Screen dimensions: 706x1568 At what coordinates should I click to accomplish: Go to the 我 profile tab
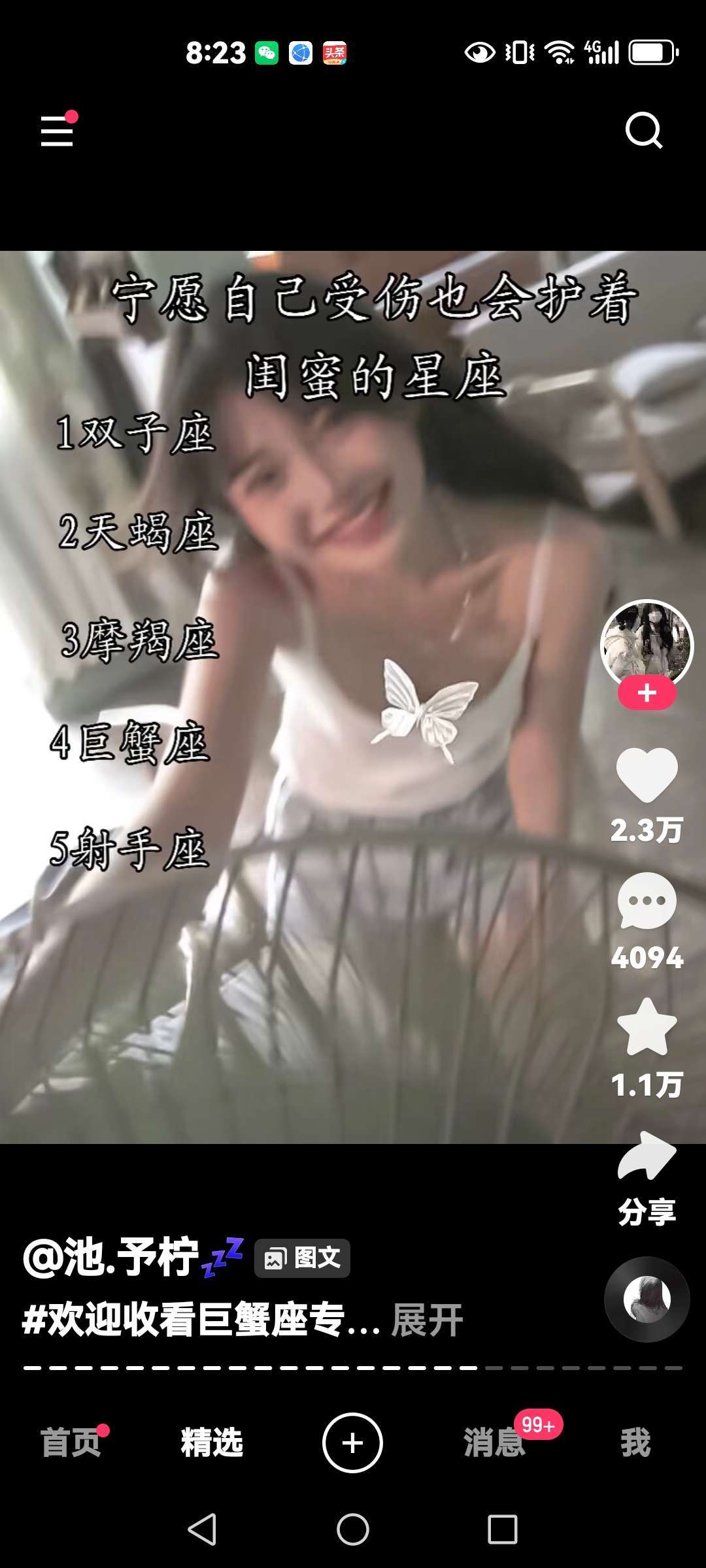(x=635, y=1443)
